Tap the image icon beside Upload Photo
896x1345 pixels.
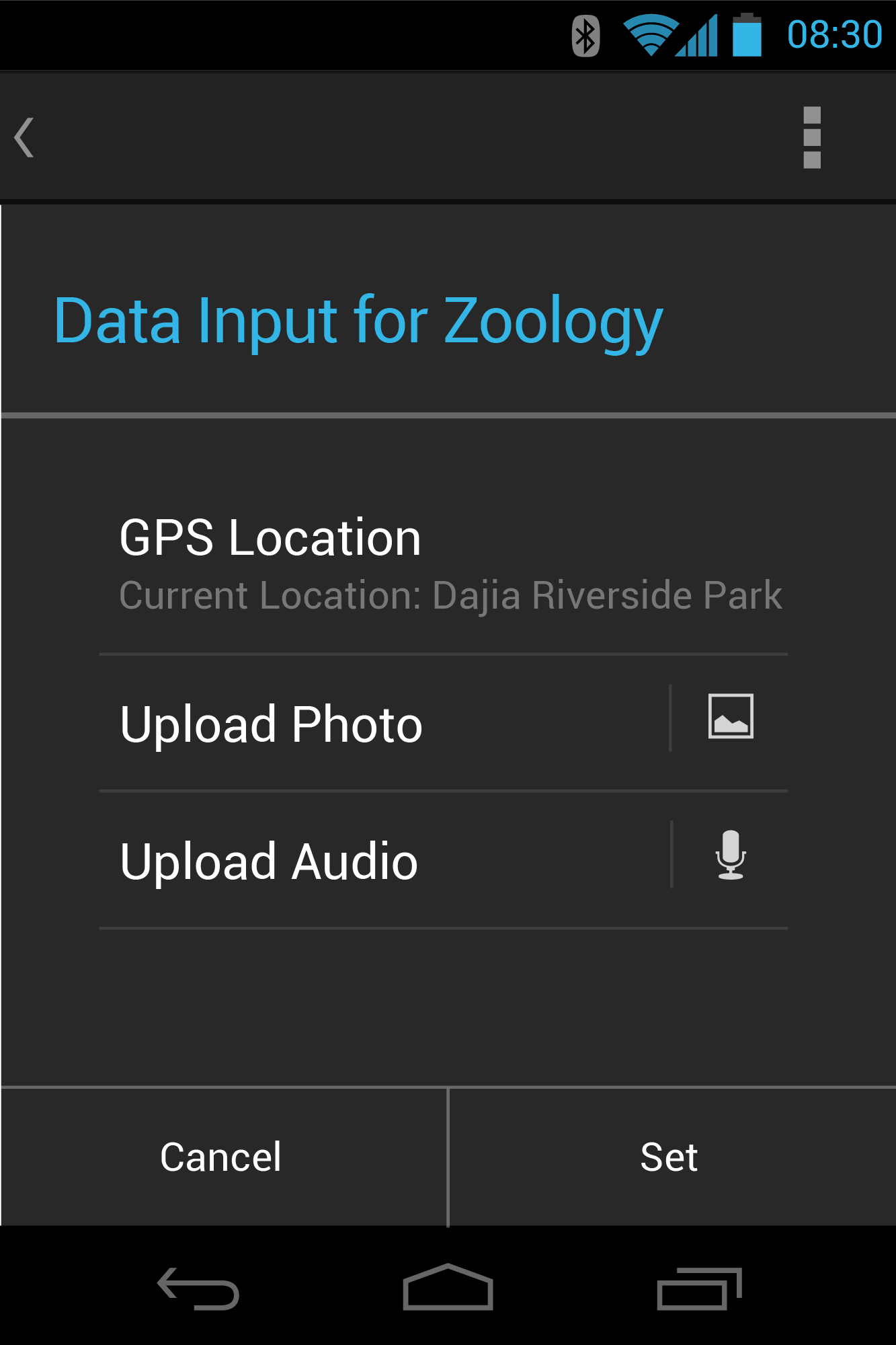pyautogui.click(x=731, y=716)
